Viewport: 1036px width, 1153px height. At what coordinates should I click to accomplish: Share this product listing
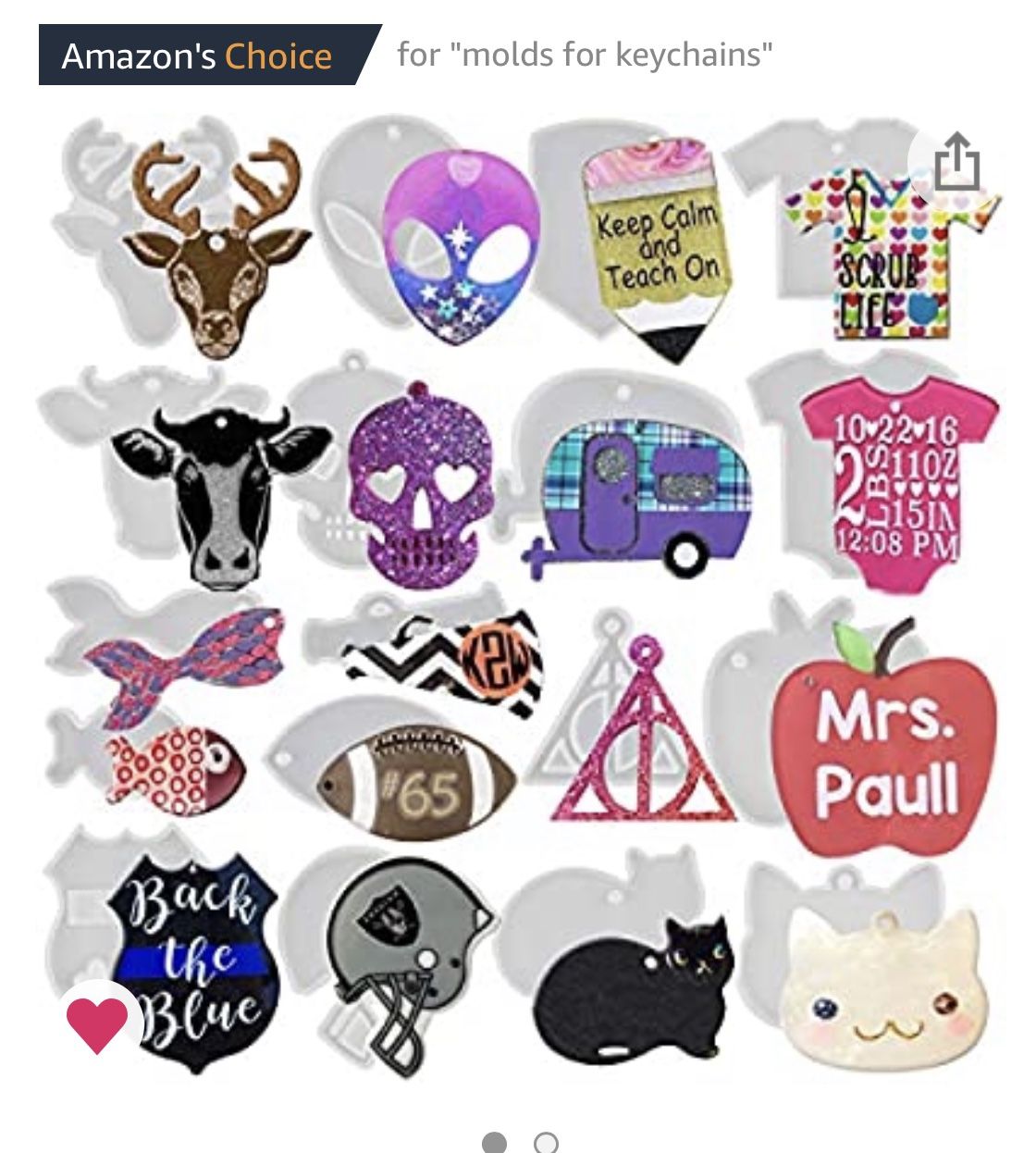point(955,163)
